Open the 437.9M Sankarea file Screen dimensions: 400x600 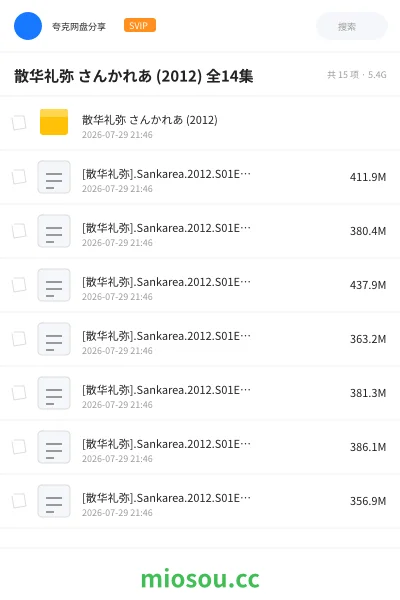[x=200, y=285]
